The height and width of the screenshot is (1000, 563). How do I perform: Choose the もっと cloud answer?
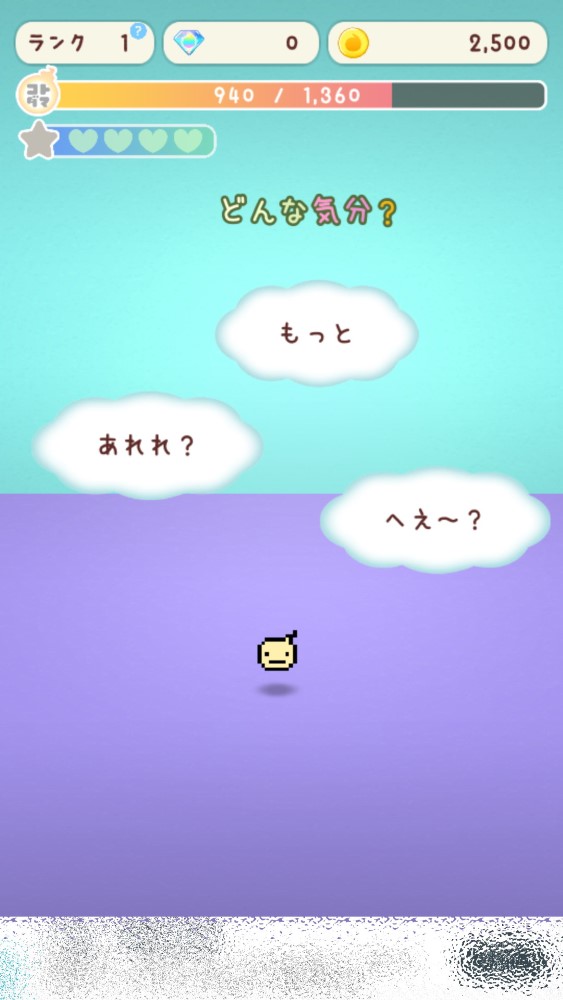(317, 334)
